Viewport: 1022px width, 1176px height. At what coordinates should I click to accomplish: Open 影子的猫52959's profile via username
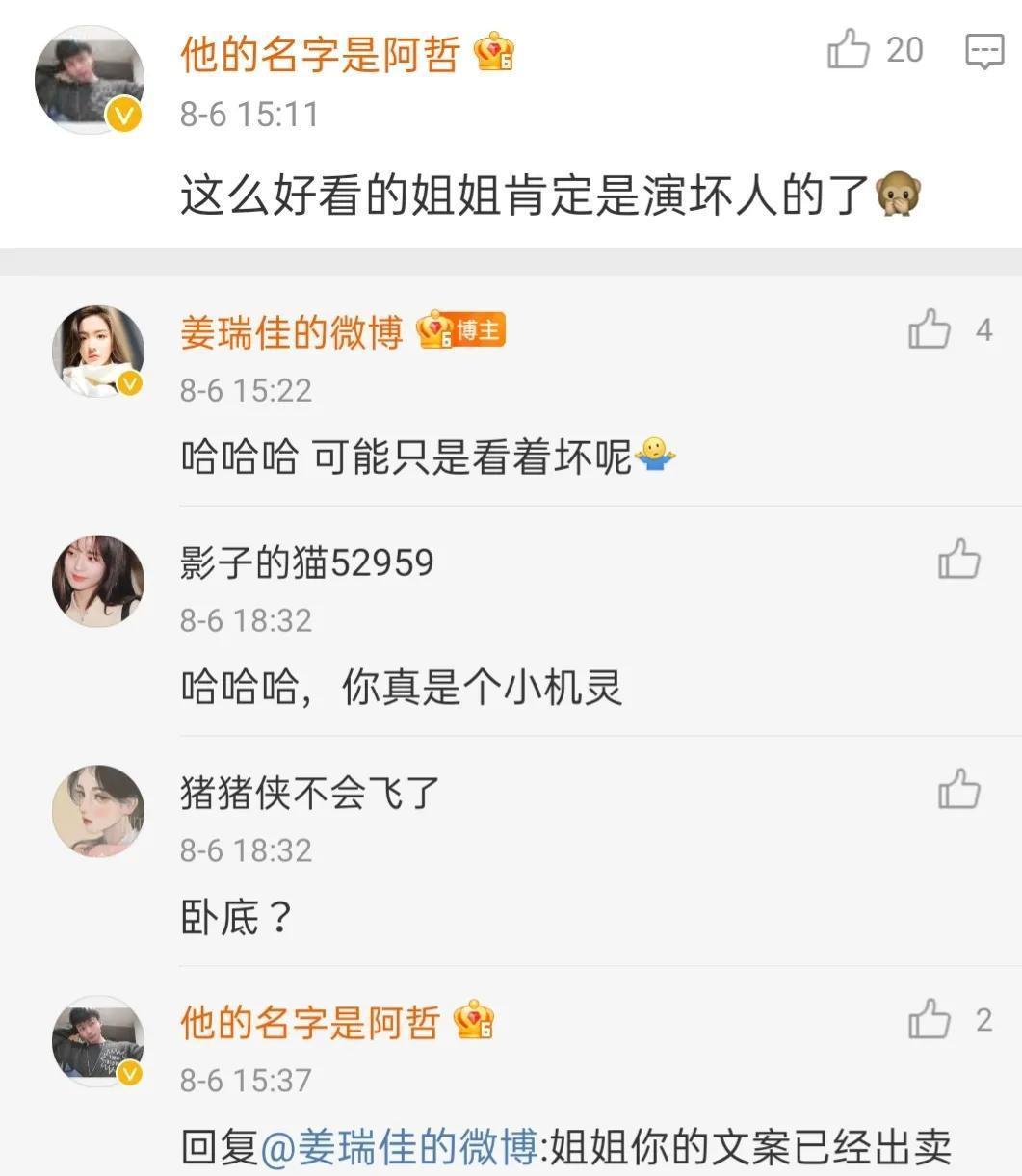(305, 562)
